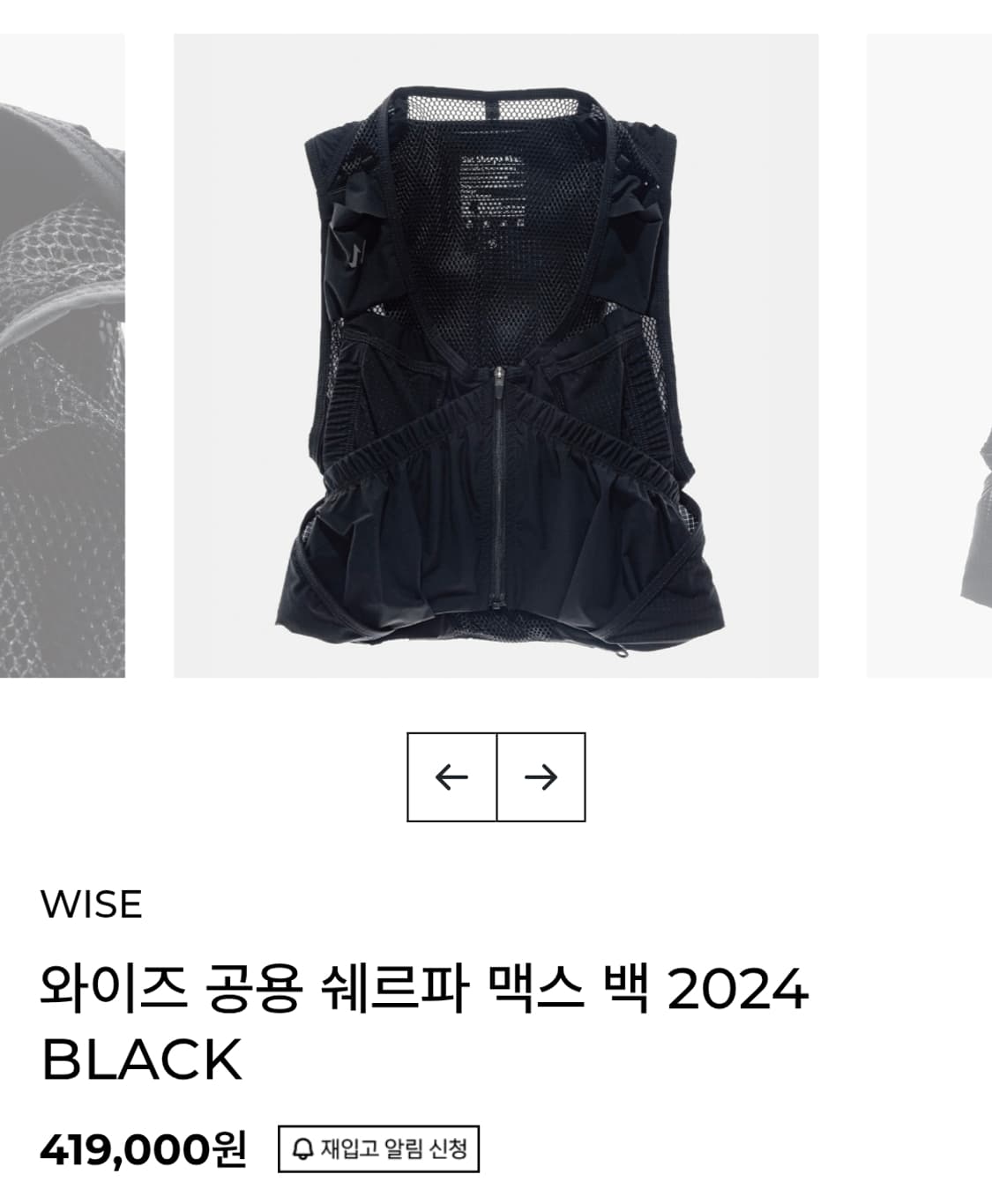Click the partial image on the left edge

click(62, 353)
